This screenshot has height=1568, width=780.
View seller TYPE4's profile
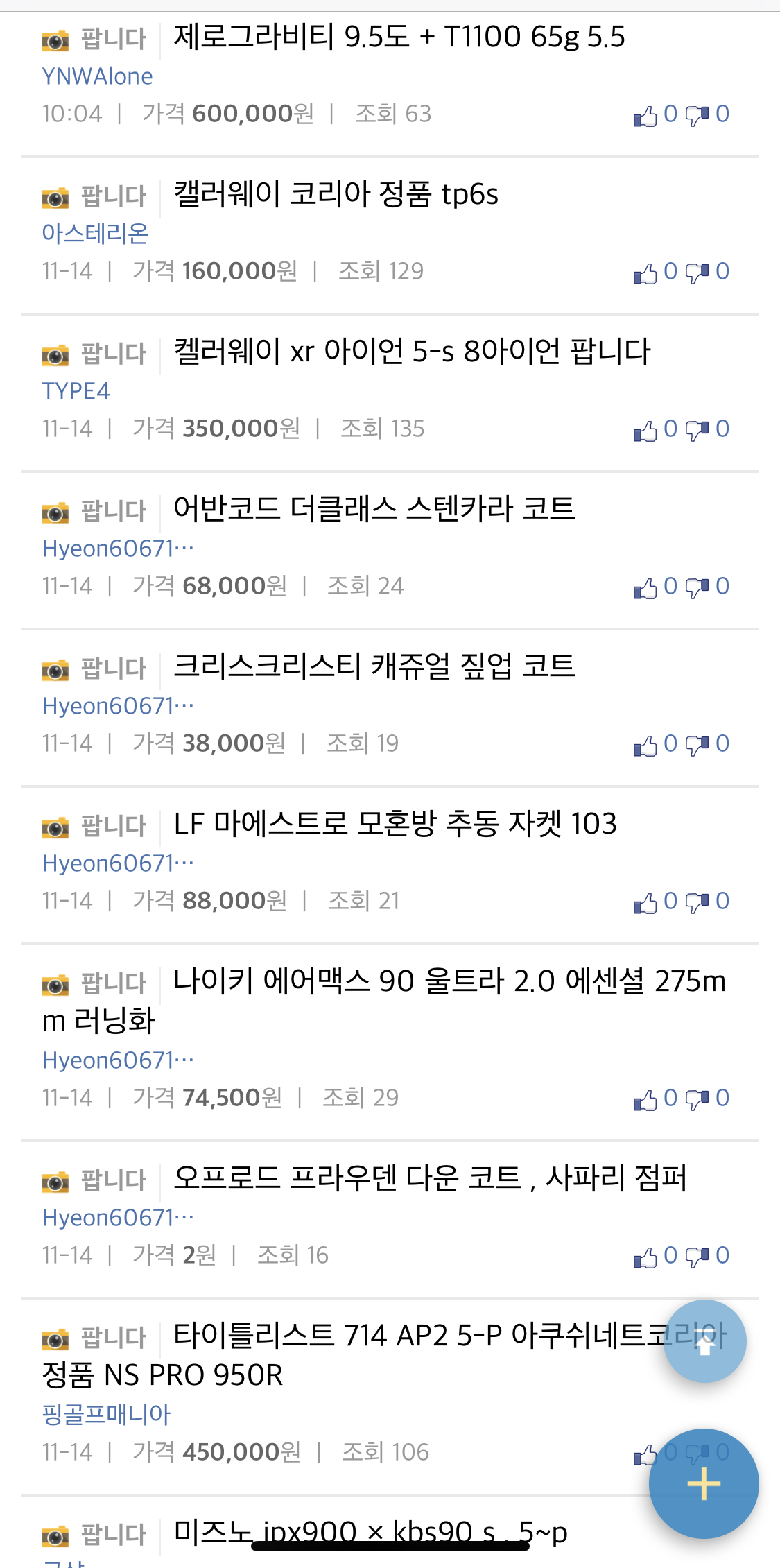(76, 391)
